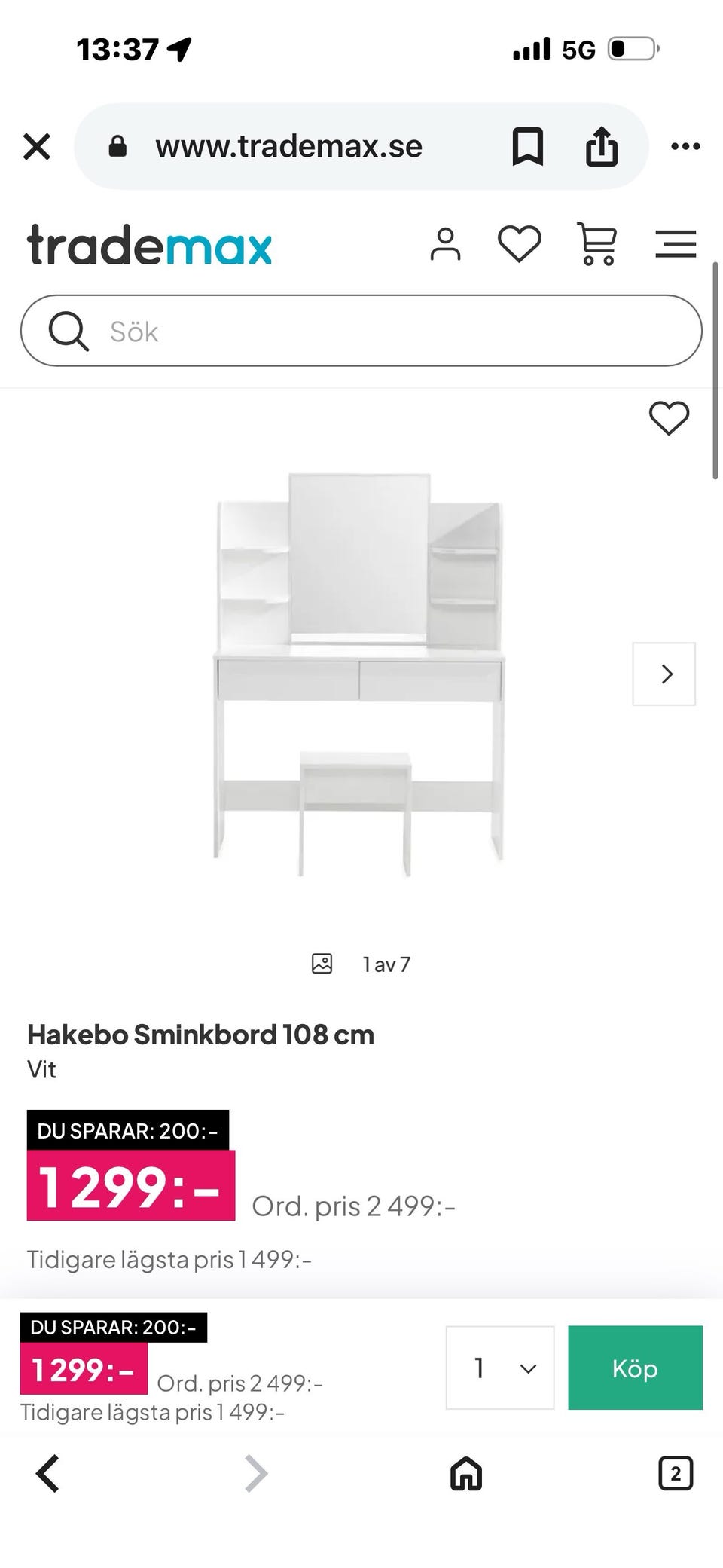Tap the bookmark icon next to the URL

[x=528, y=146]
